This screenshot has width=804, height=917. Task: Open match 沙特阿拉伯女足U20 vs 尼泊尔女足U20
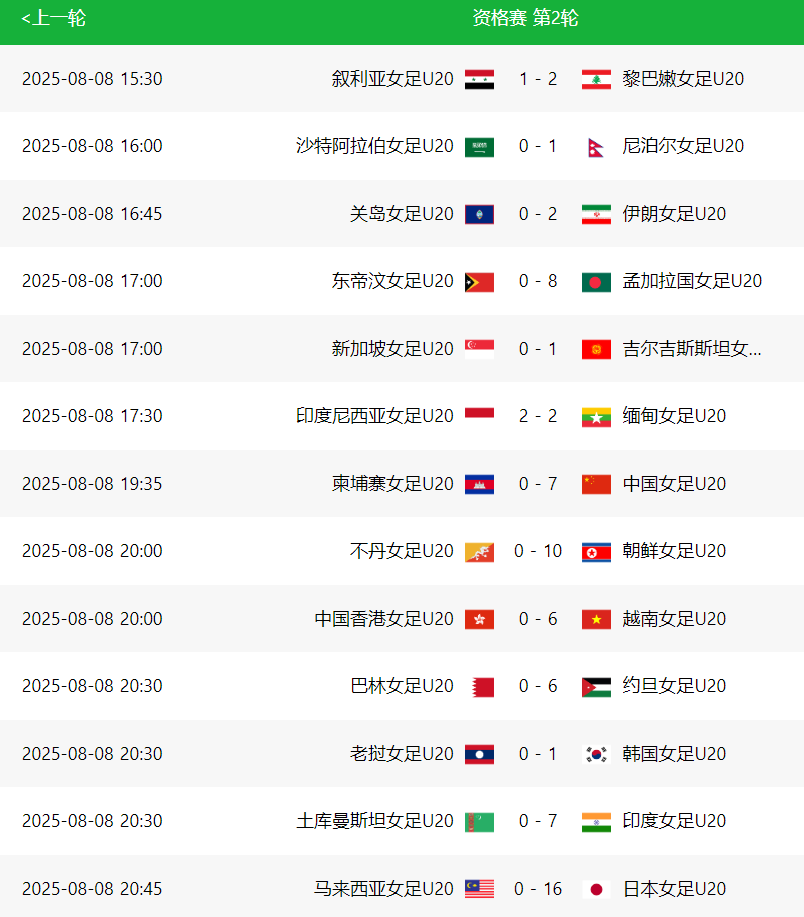click(x=538, y=146)
